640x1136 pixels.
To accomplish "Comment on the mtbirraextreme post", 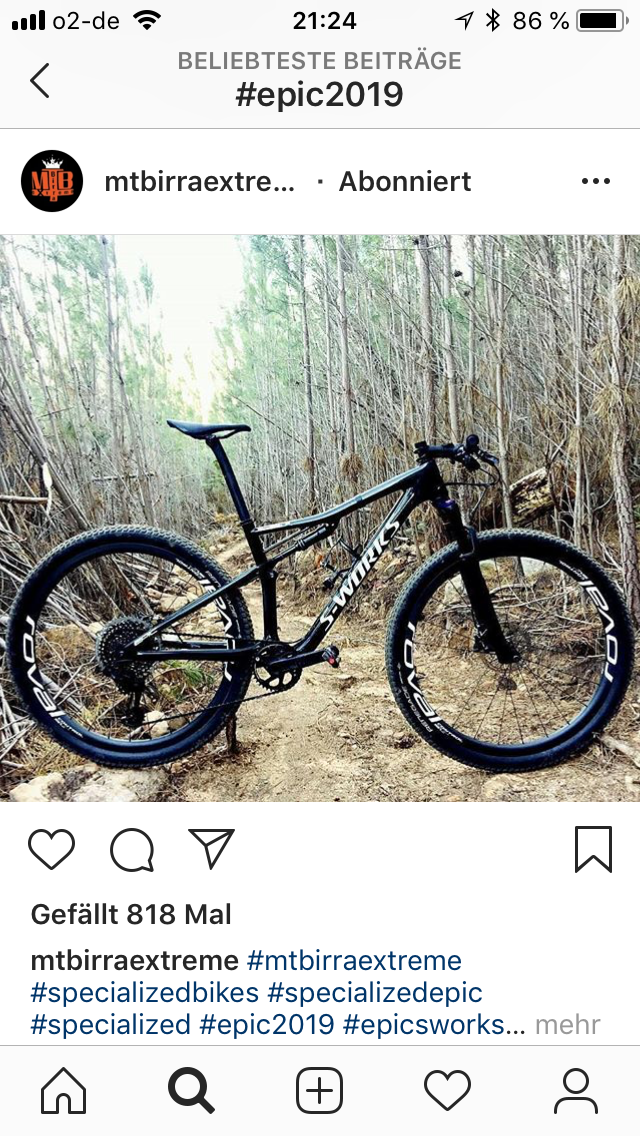I will click(x=132, y=850).
